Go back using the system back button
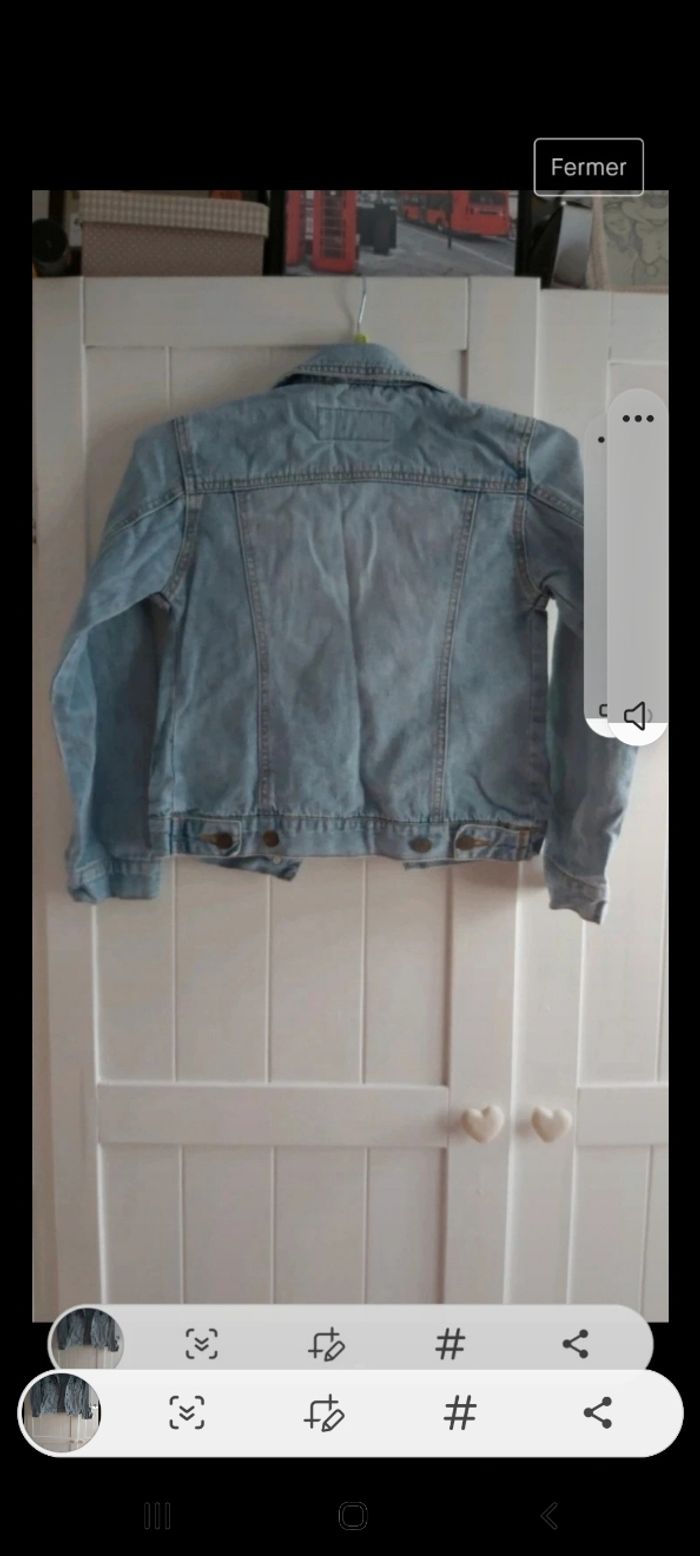Viewport: 700px width, 1556px height. (548, 1516)
